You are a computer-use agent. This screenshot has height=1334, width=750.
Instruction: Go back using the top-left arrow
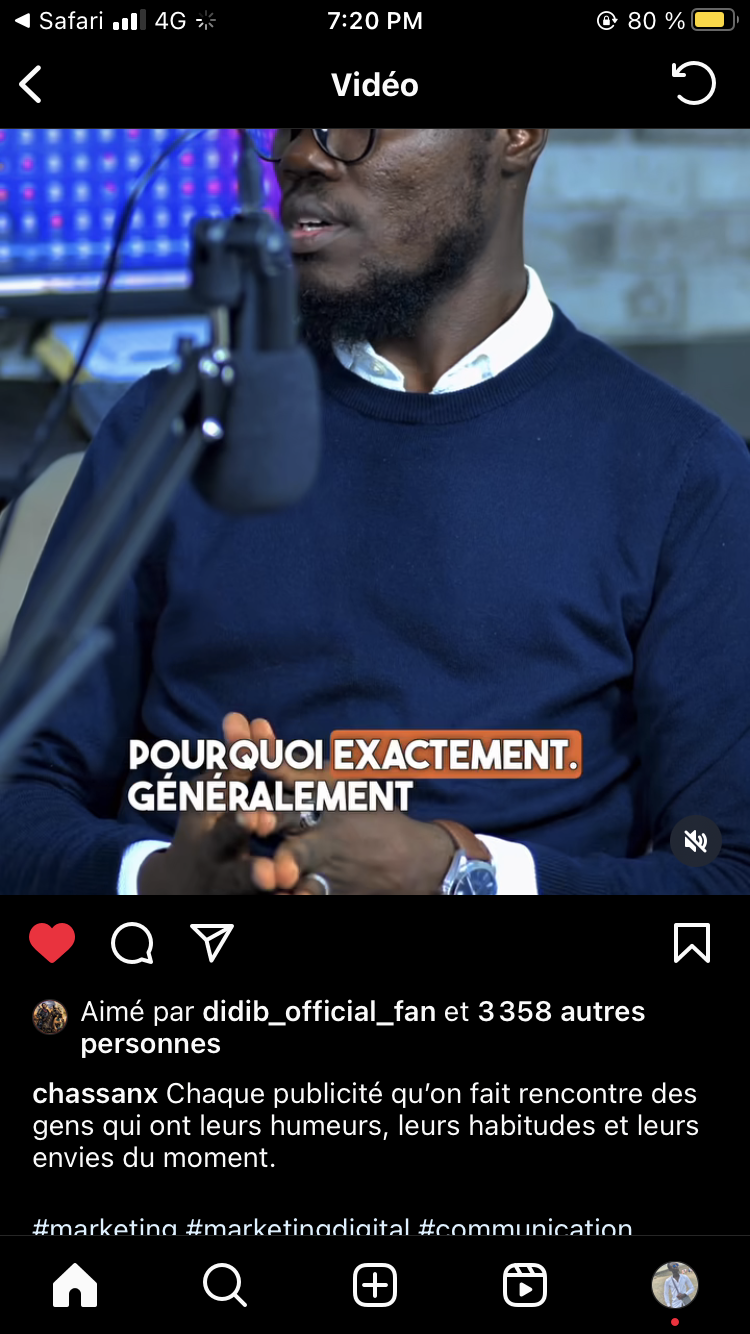[x=31, y=84]
